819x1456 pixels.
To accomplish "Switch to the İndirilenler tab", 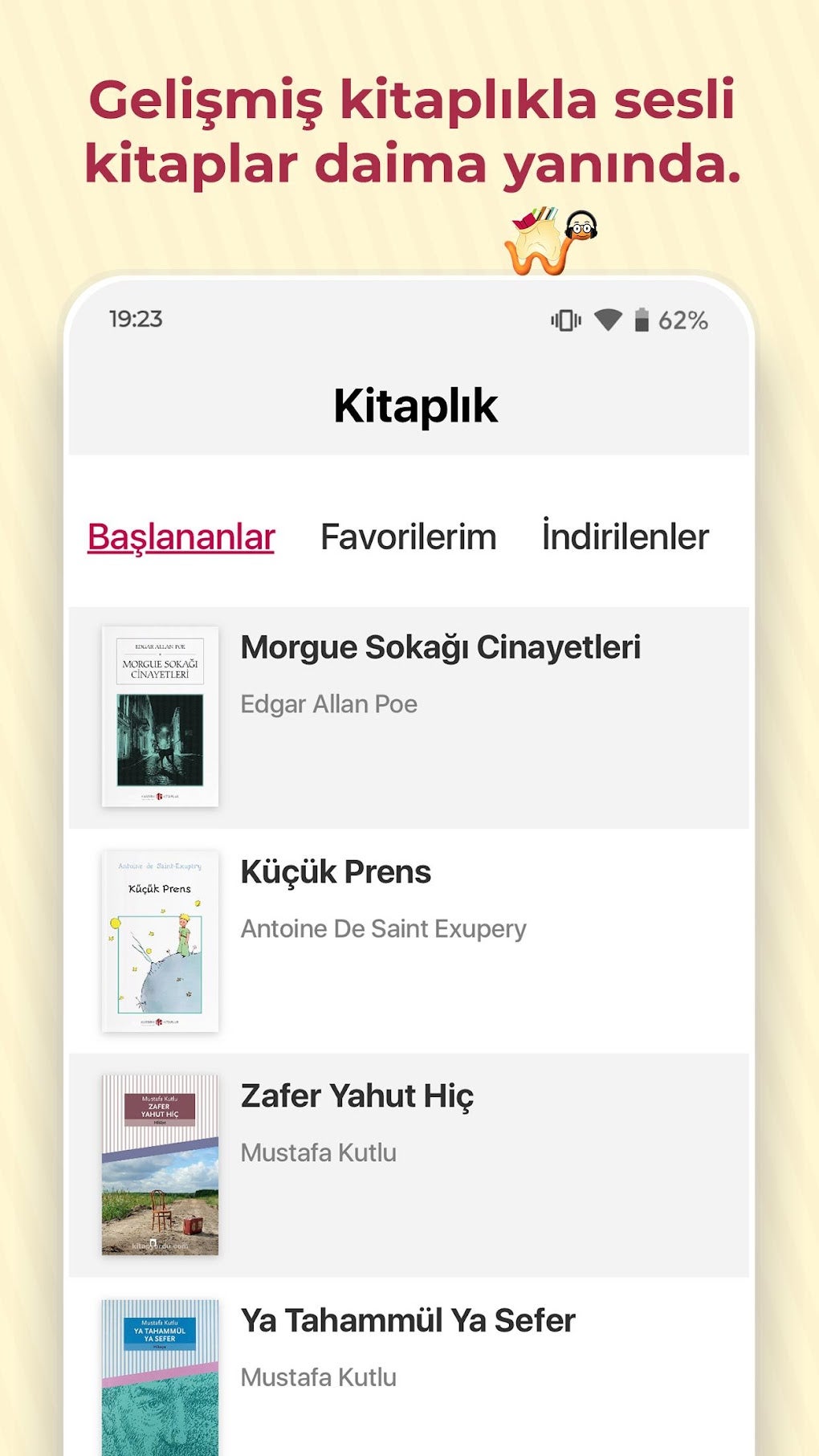I will [623, 536].
